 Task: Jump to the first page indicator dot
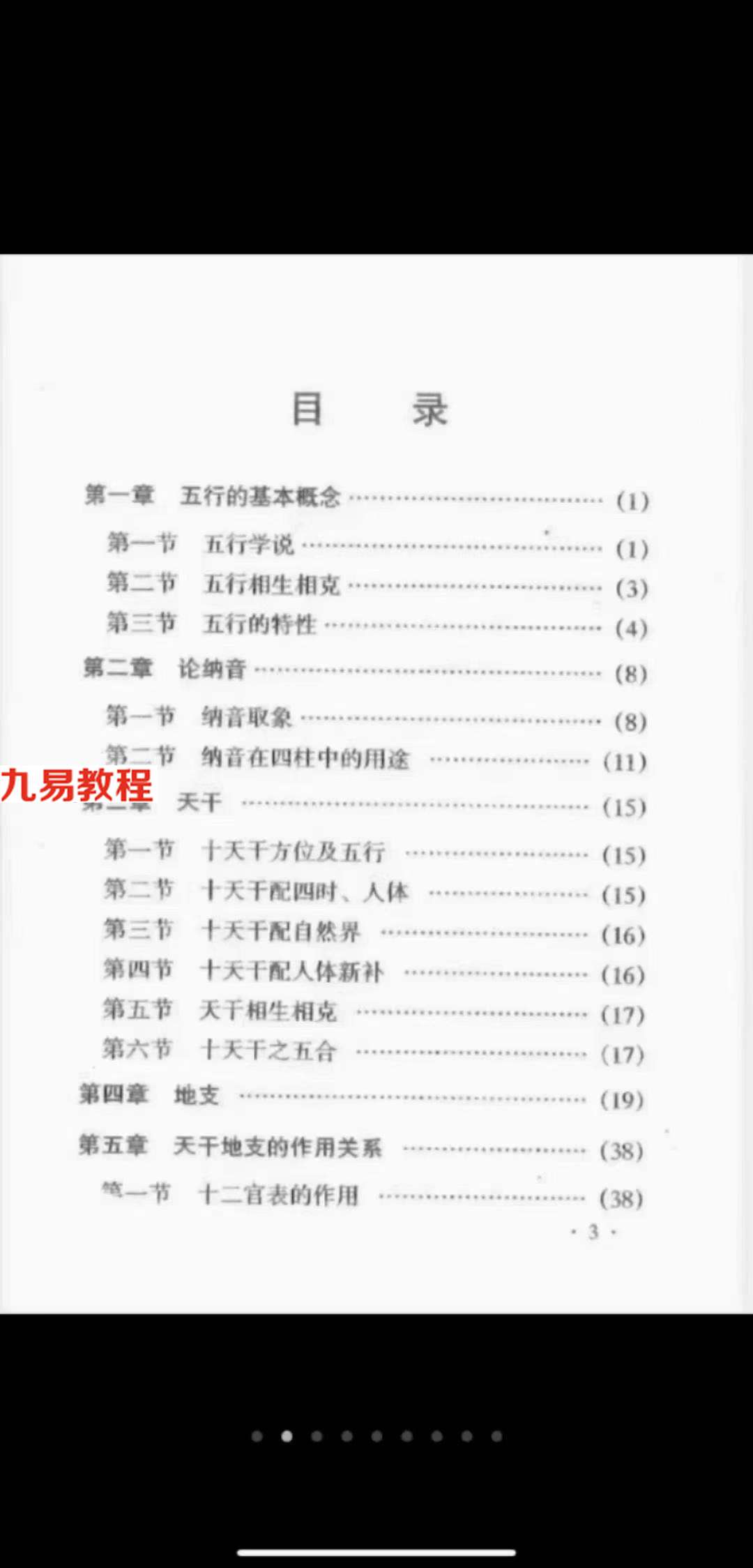click(x=257, y=1435)
